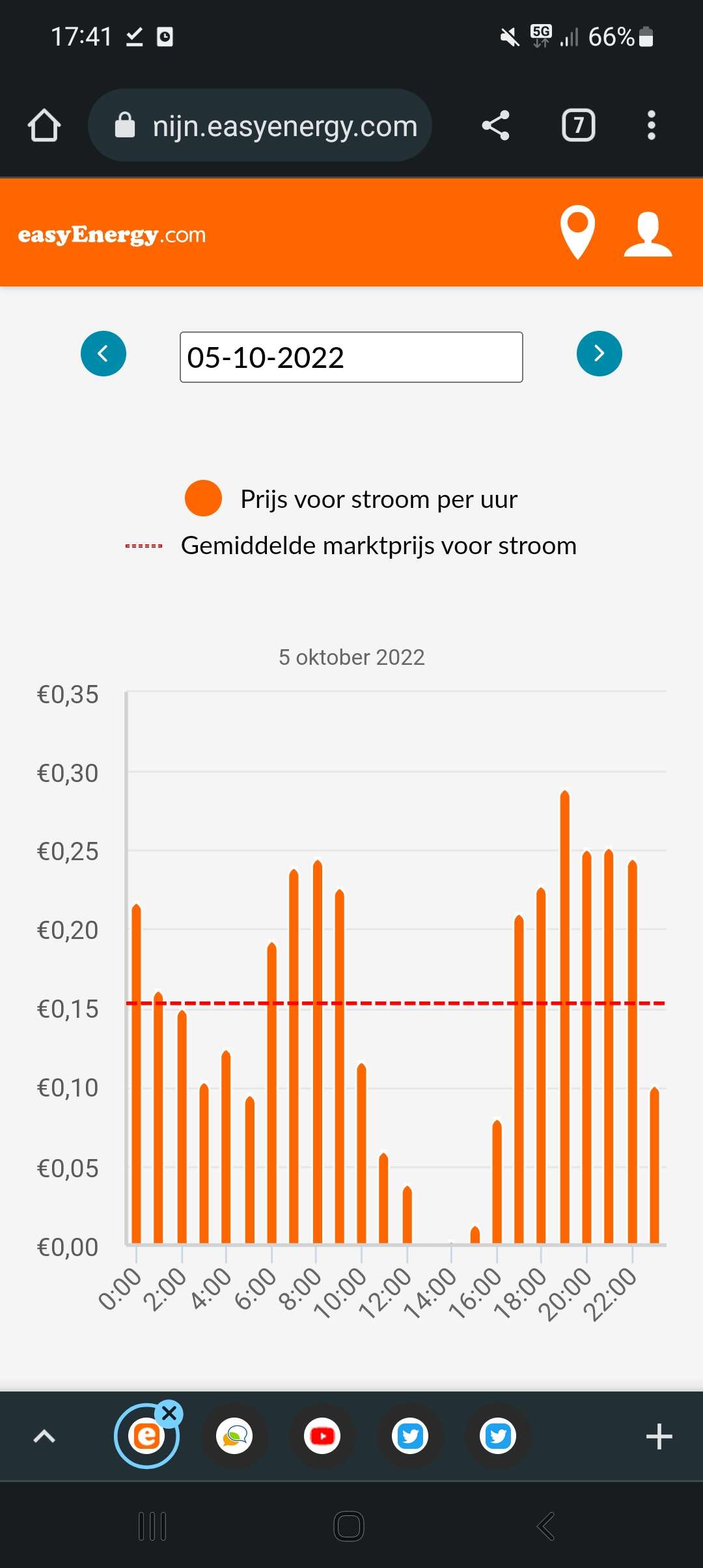Viewport: 703px width, 1568px height.
Task: Switch to the first Twitter tab
Action: coord(410,1436)
